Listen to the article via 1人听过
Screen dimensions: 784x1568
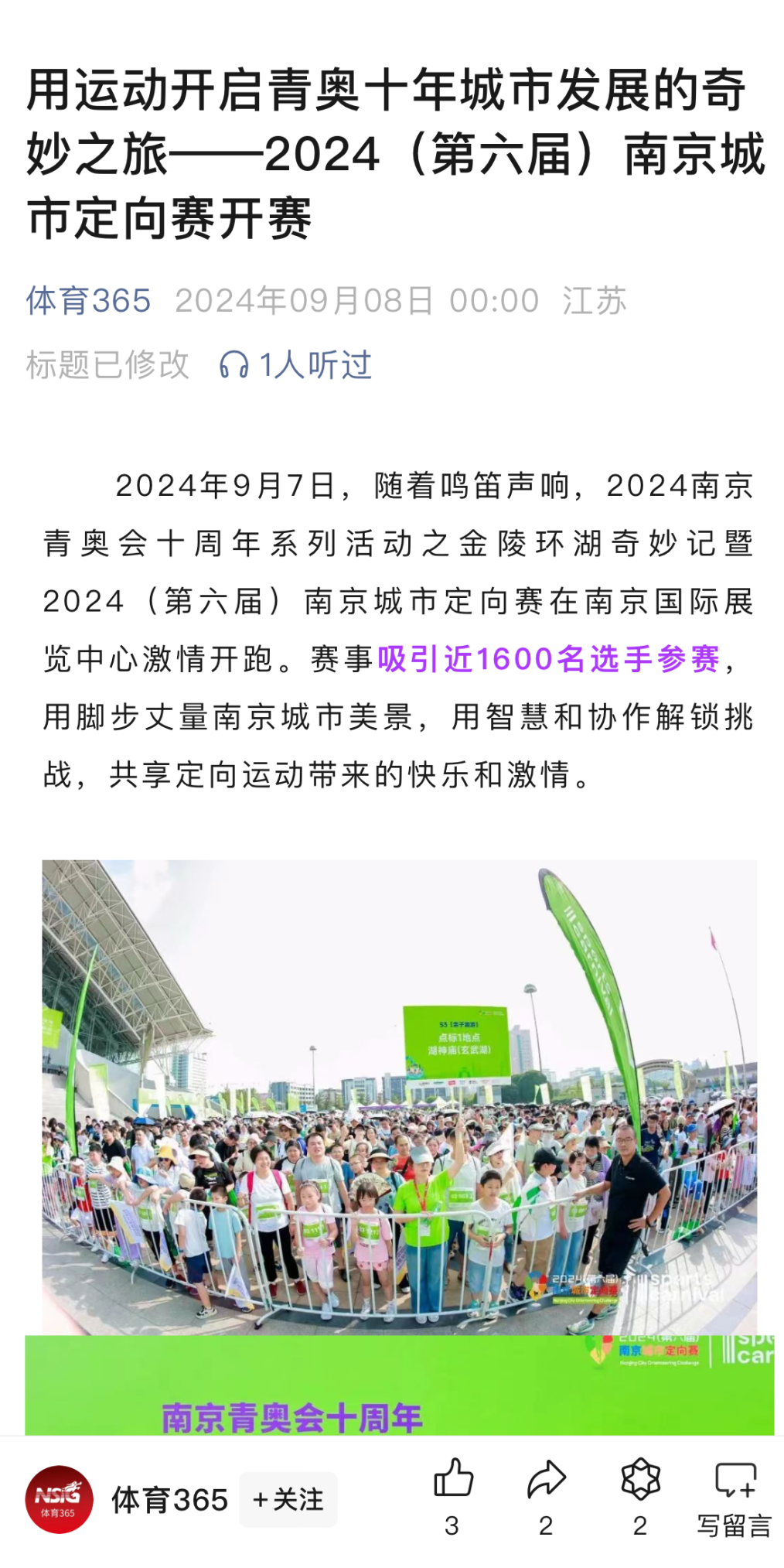tap(295, 364)
